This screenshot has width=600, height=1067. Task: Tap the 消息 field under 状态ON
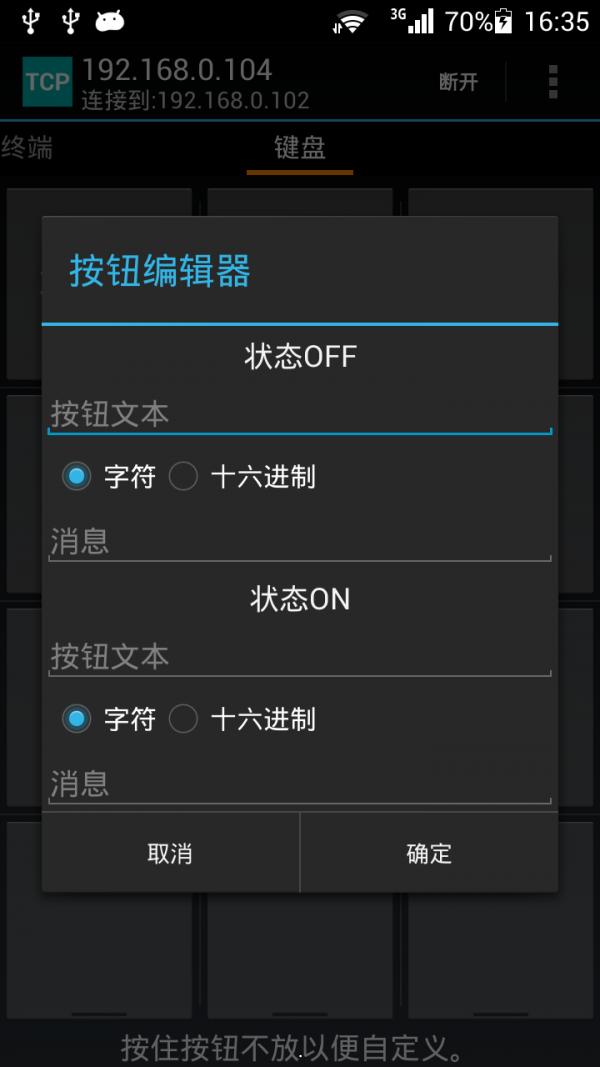[300, 784]
